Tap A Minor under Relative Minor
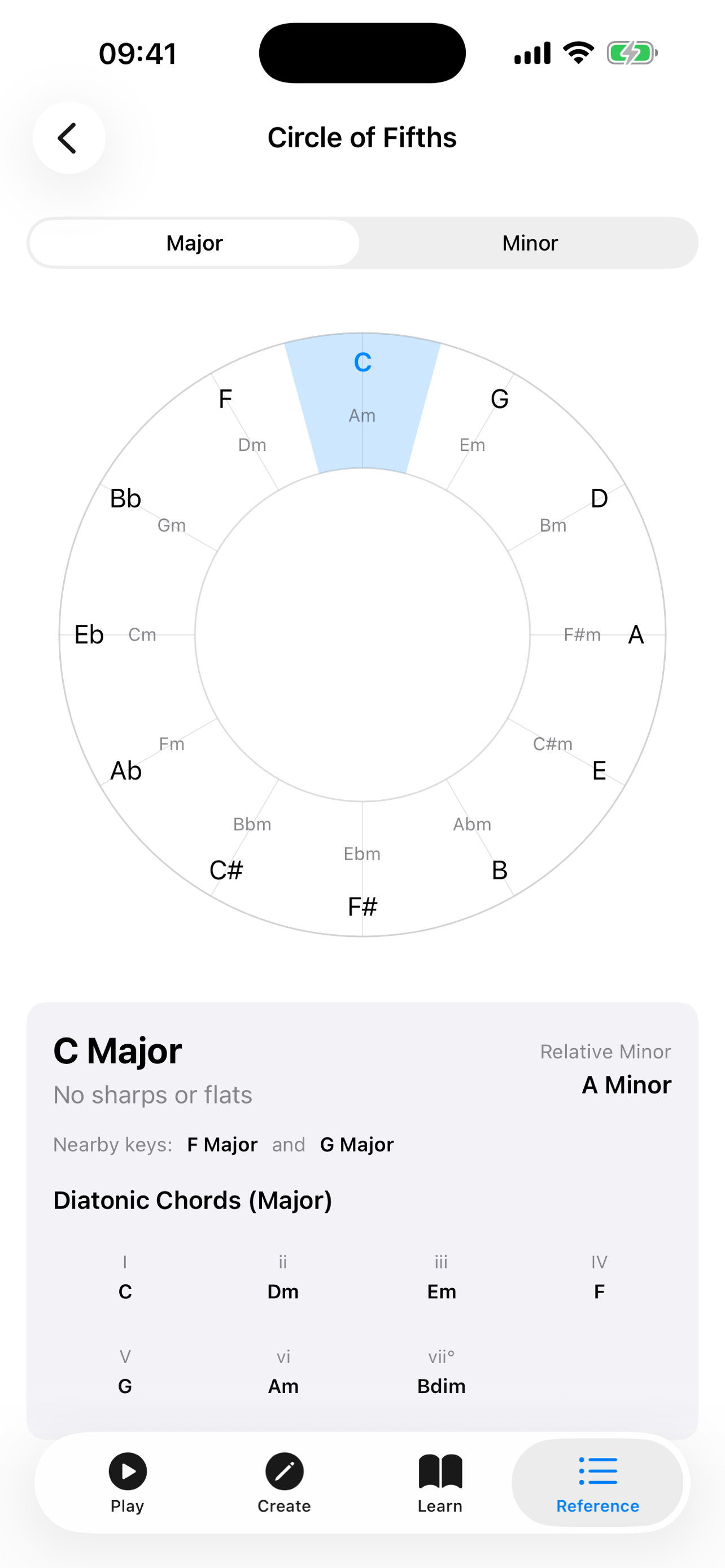Screen dimensions: 725x1568 pos(626,1085)
